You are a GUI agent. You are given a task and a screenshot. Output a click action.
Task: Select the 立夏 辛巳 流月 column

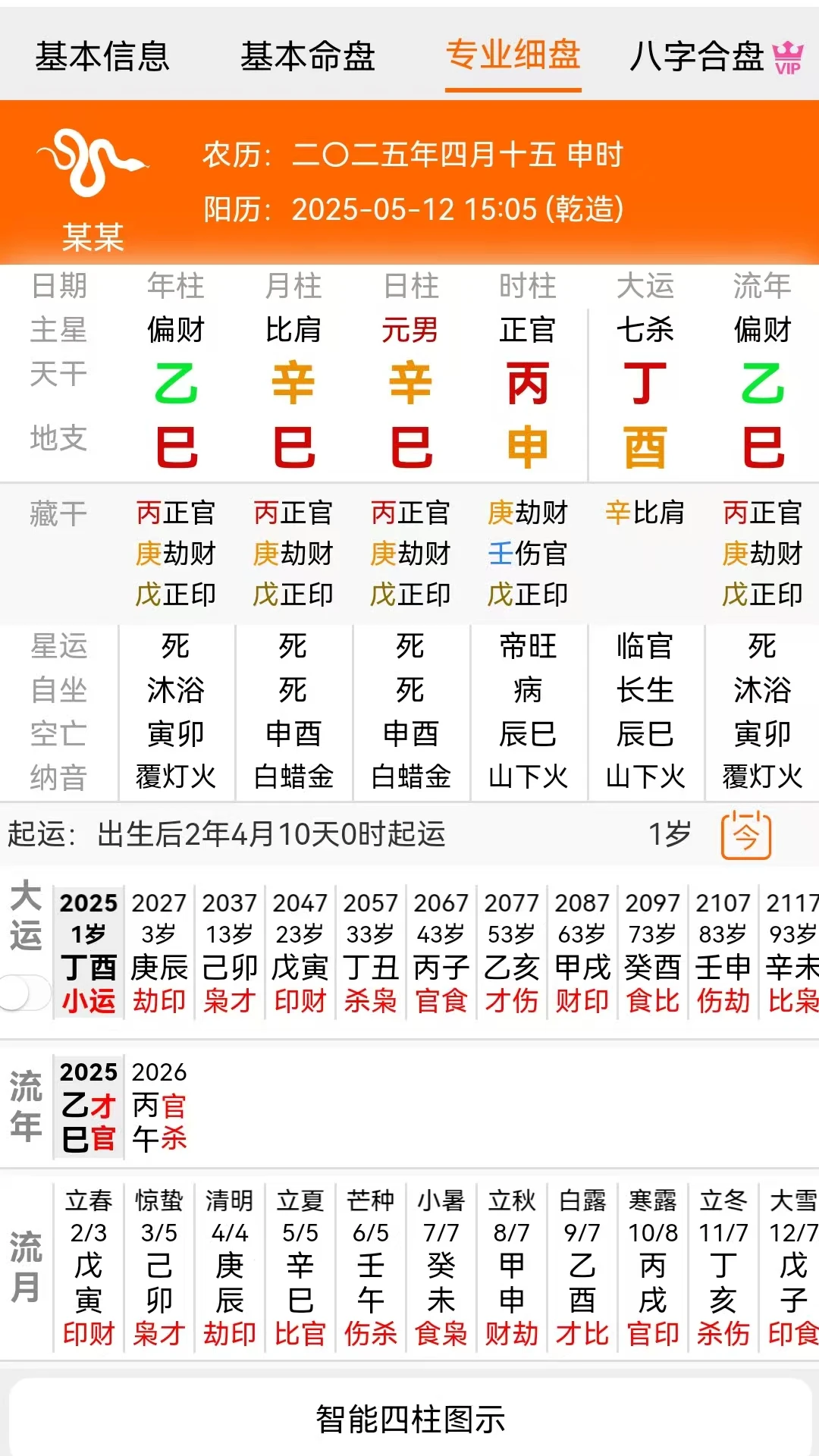click(300, 1274)
